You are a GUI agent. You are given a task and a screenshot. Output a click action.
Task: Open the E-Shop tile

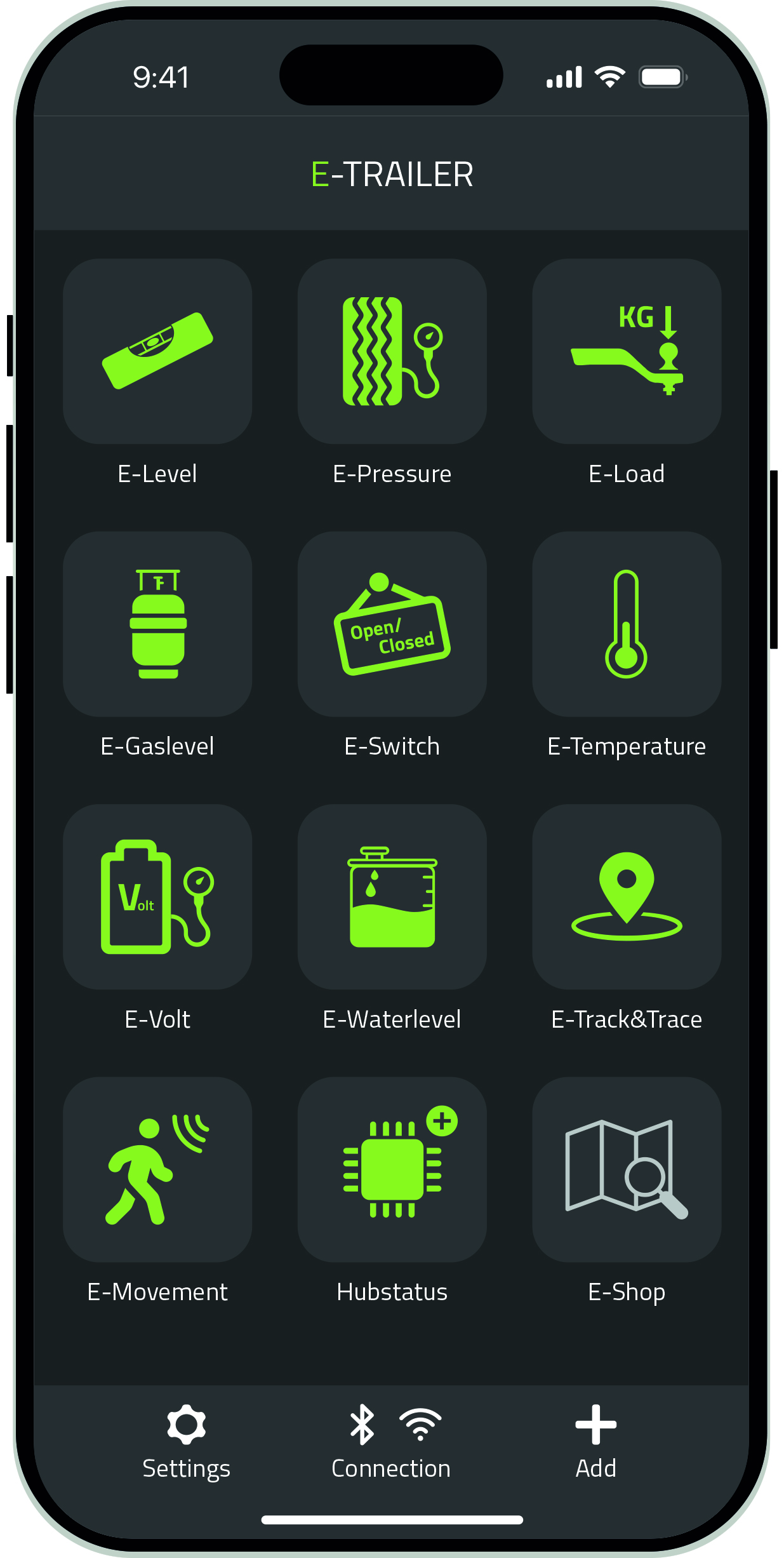click(x=627, y=1169)
